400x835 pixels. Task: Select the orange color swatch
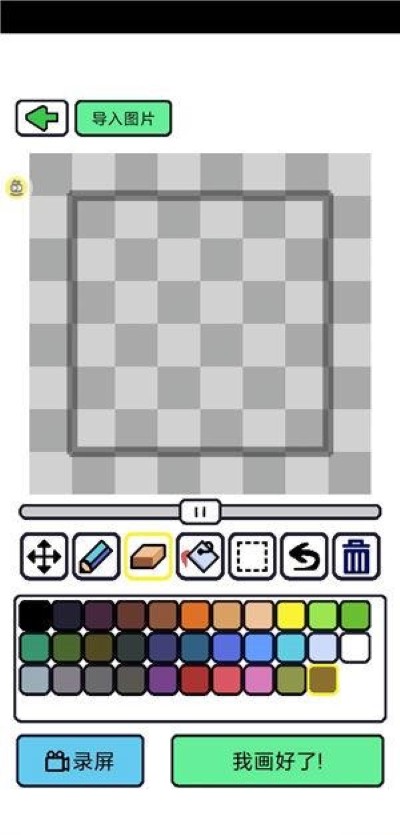[195, 616]
